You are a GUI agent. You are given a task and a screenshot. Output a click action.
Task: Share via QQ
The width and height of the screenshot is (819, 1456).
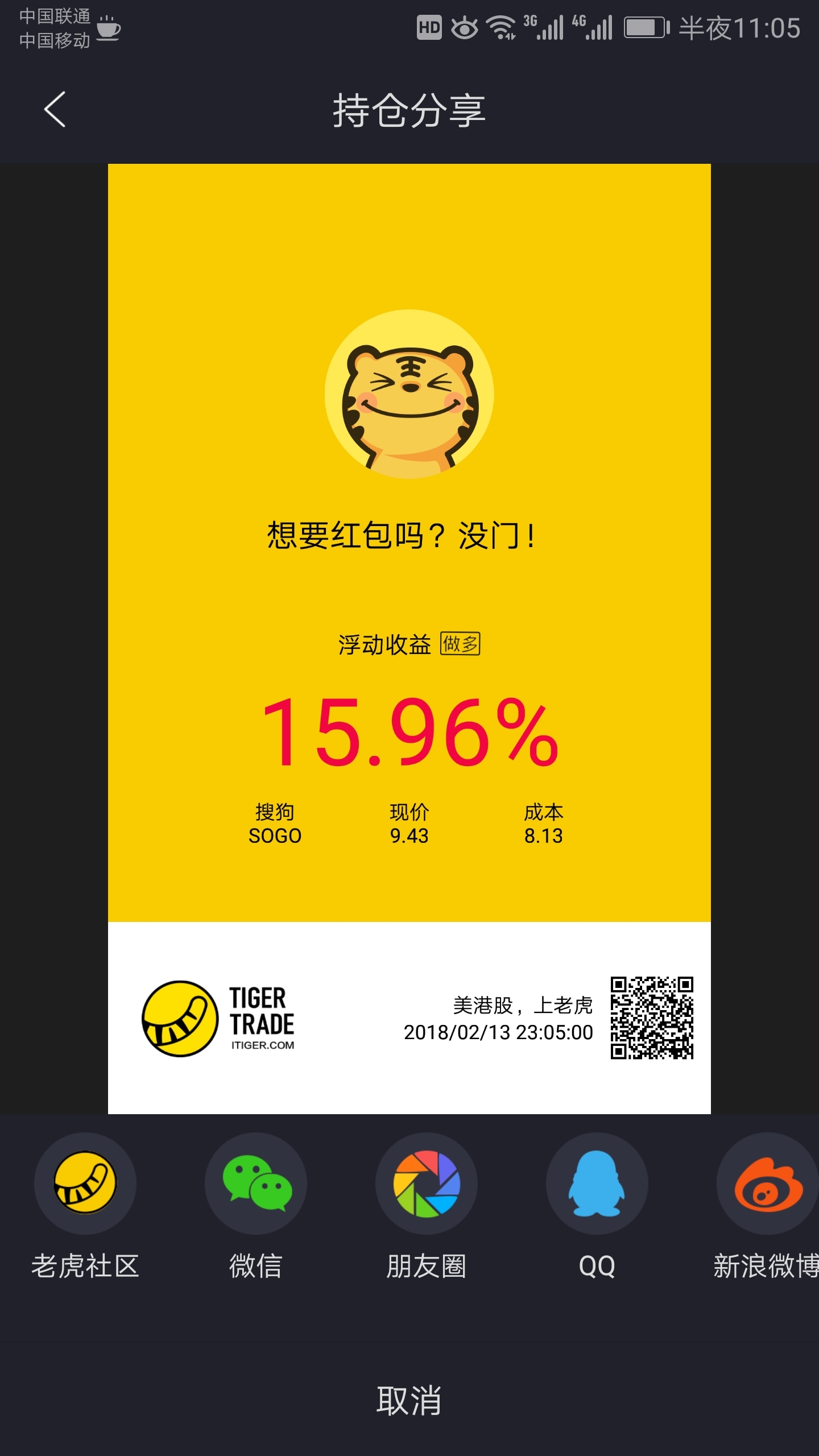click(597, 1184)
